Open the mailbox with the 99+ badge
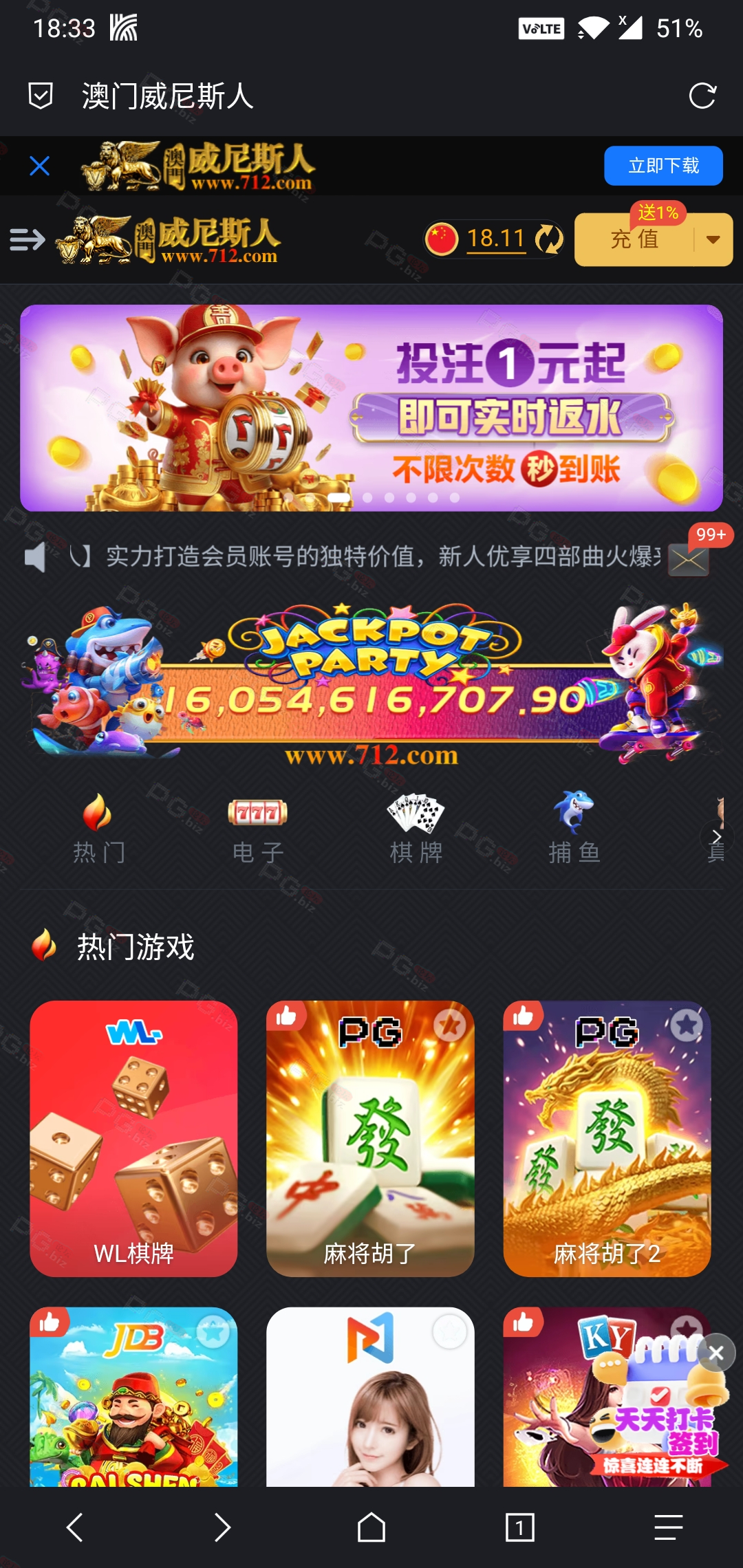Screen dimensions: 743x1568 (689, 560)
